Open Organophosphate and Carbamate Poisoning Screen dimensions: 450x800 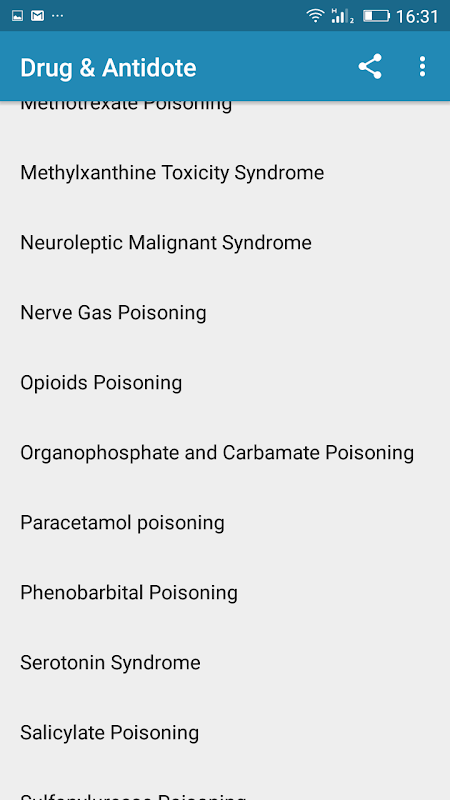click(x=225, y=452)
